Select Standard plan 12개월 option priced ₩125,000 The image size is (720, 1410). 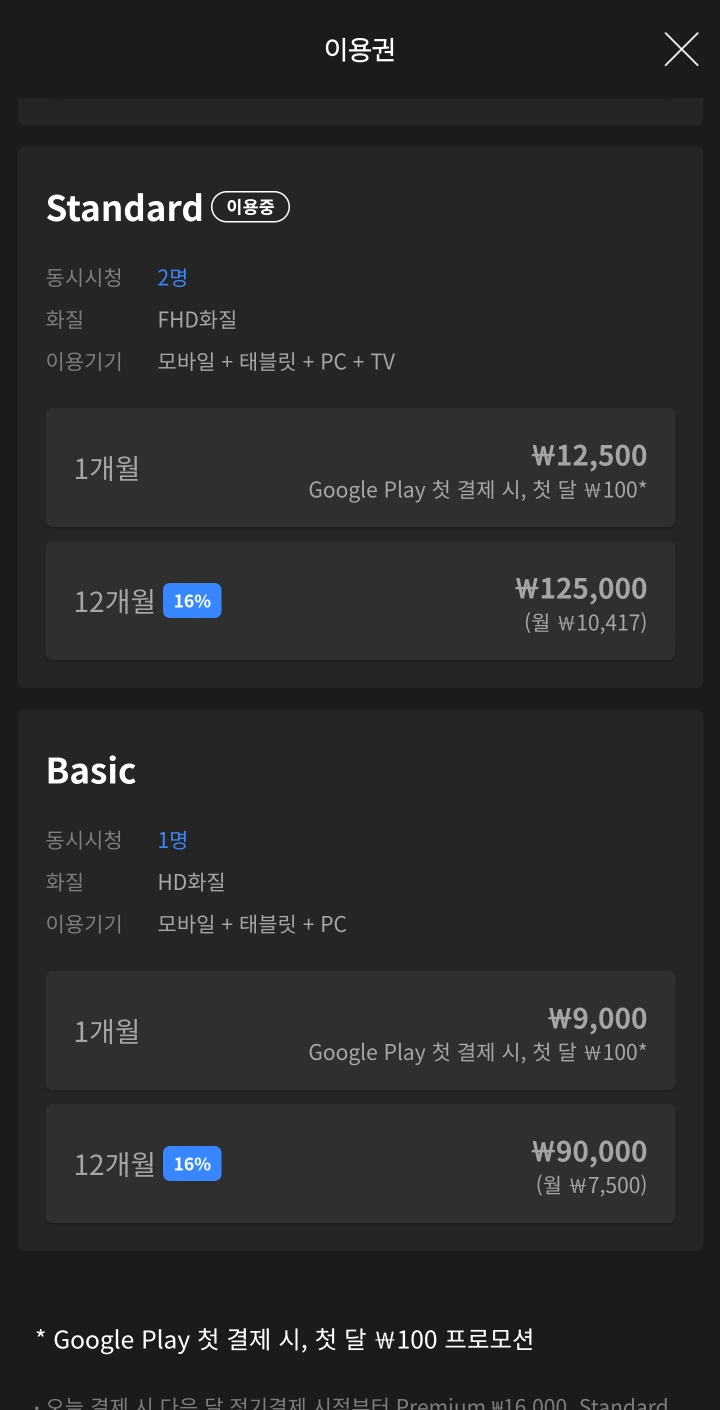coord(360,600)
